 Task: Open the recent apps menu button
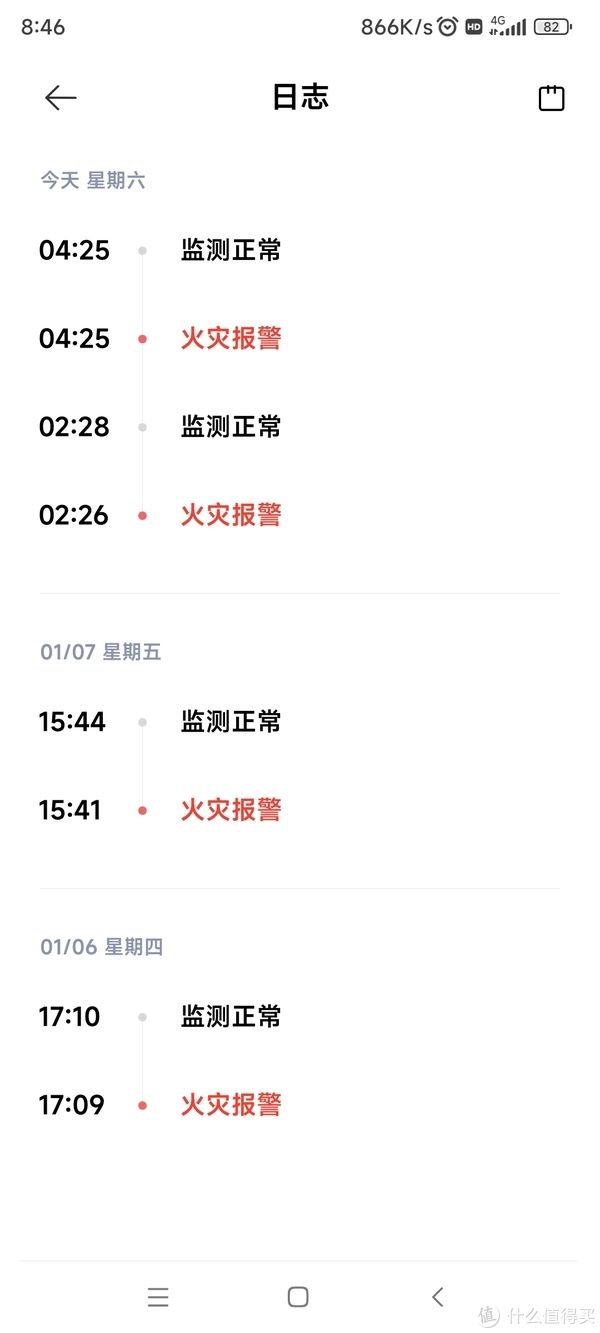(158, 1297)
